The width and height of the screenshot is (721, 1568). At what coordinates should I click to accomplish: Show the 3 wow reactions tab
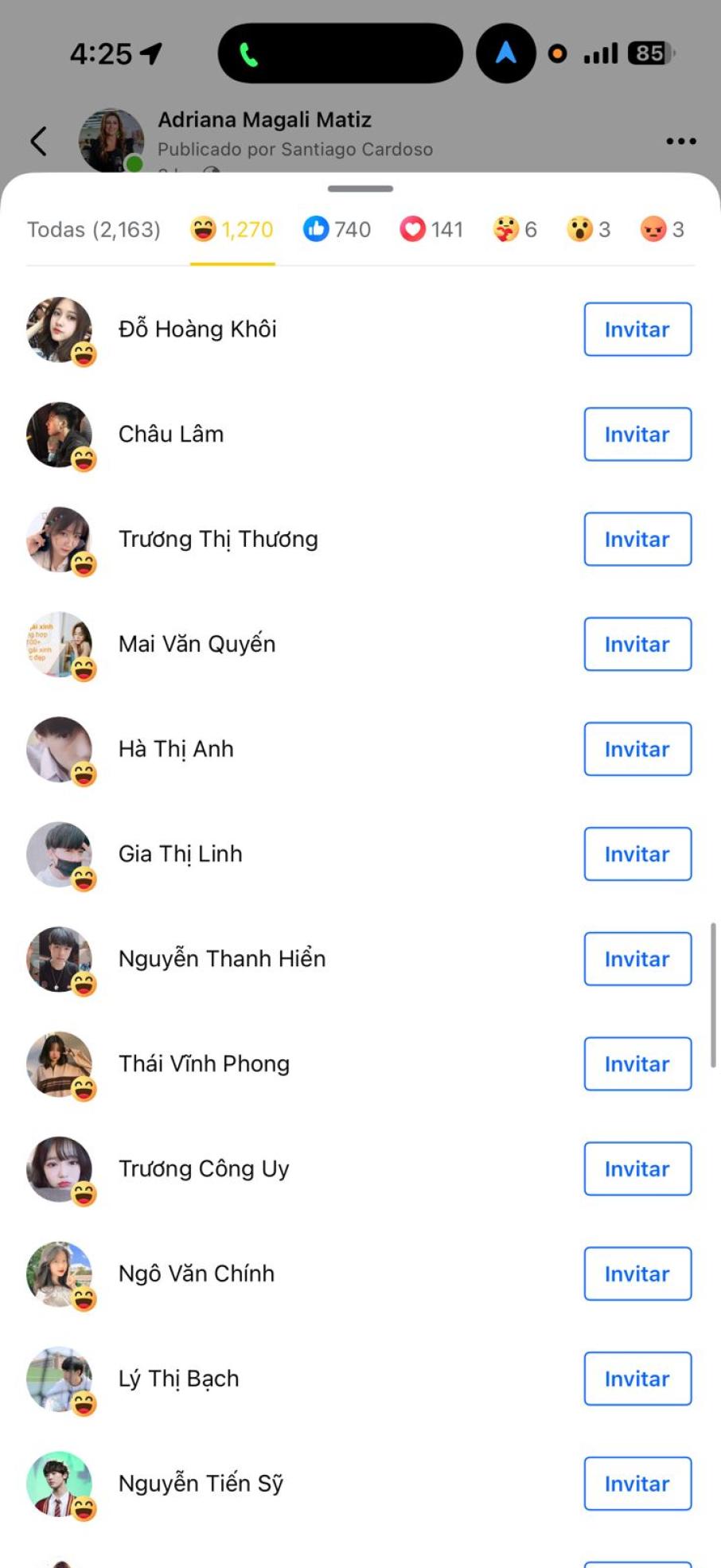[x=589, y=230]
